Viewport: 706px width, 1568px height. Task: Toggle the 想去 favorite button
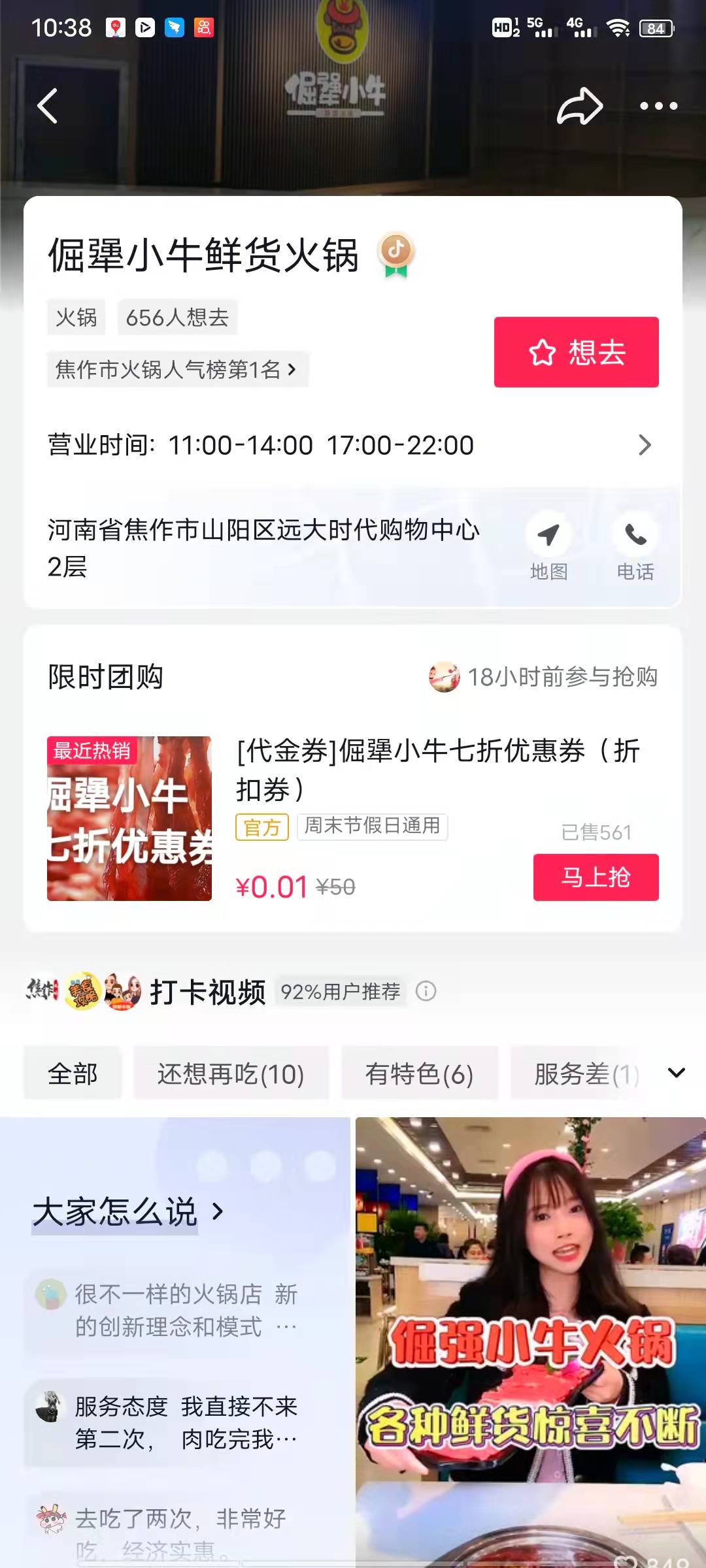tap(577, 352)
